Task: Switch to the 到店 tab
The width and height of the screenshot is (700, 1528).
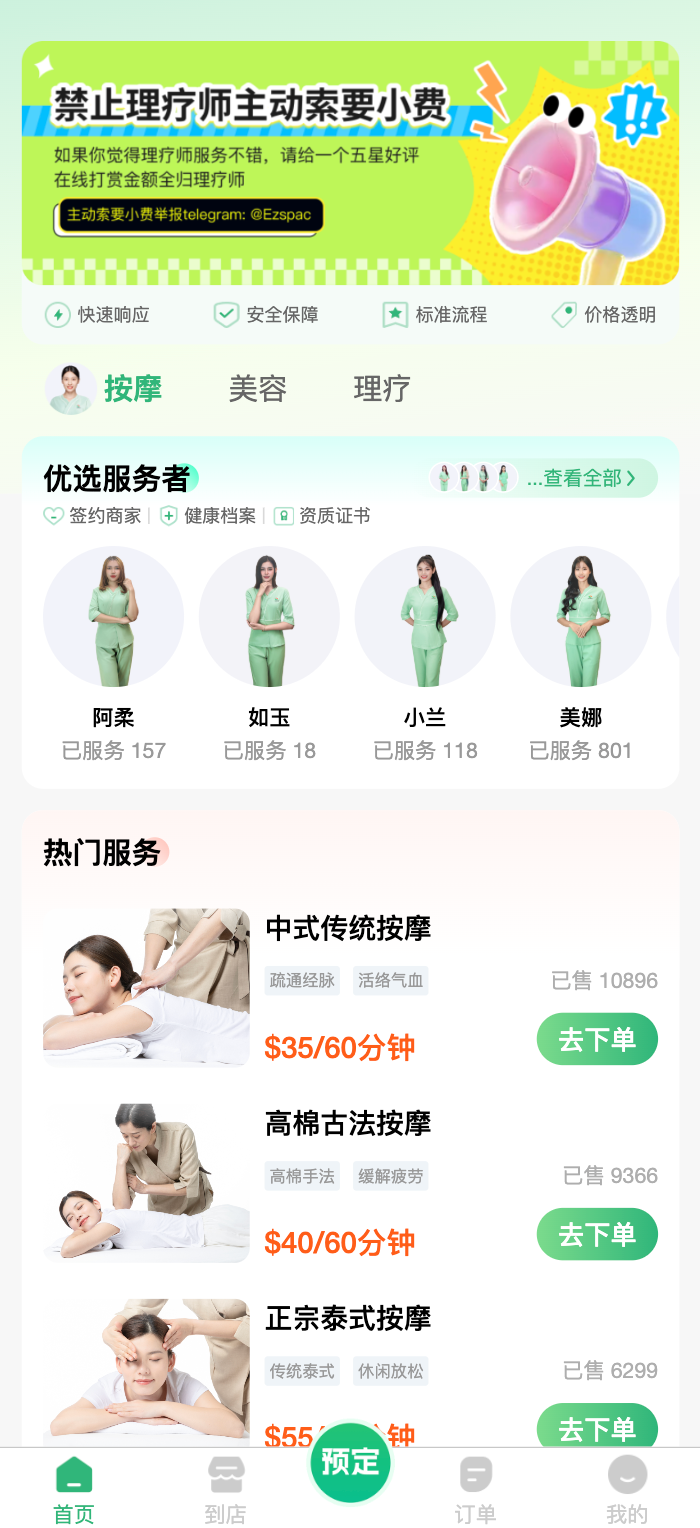Action: pos(225,1488)
